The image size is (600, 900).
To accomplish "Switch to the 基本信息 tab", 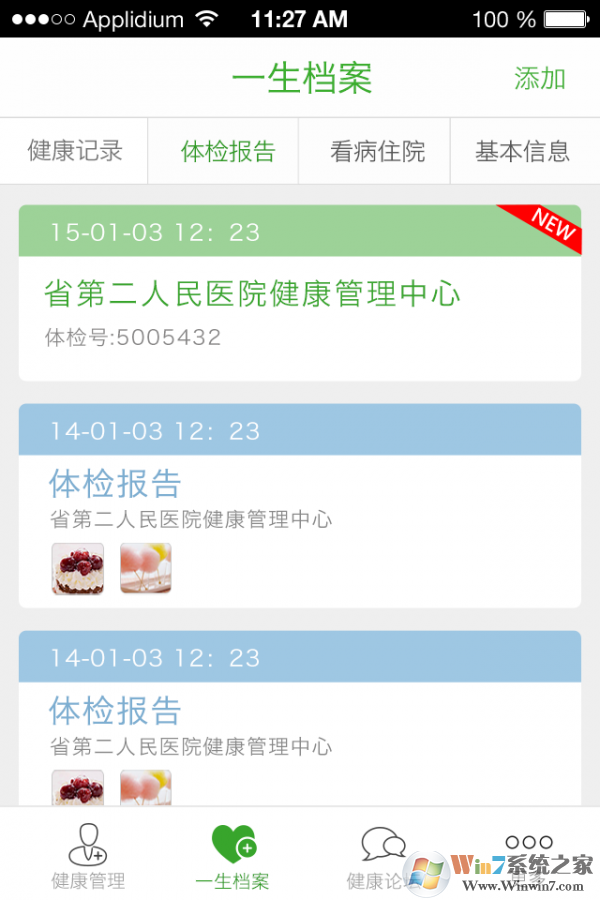I will click(x=523, y=151).
